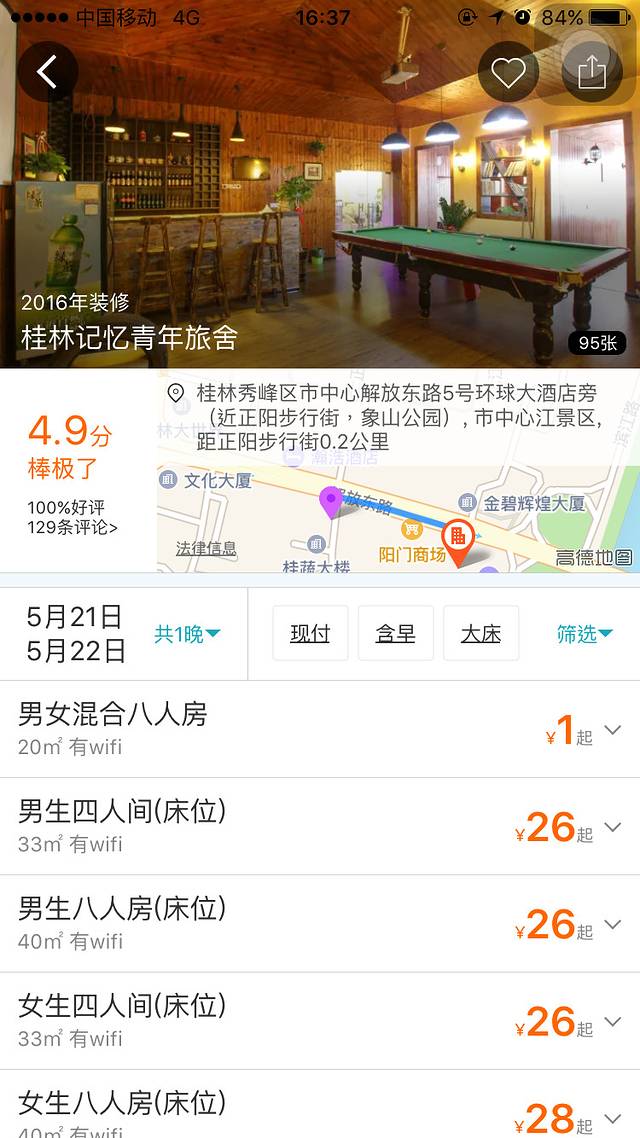Open the 95张 photo gallery
Viewport: 640px width, 1138px height.
[x=597, y=343]
